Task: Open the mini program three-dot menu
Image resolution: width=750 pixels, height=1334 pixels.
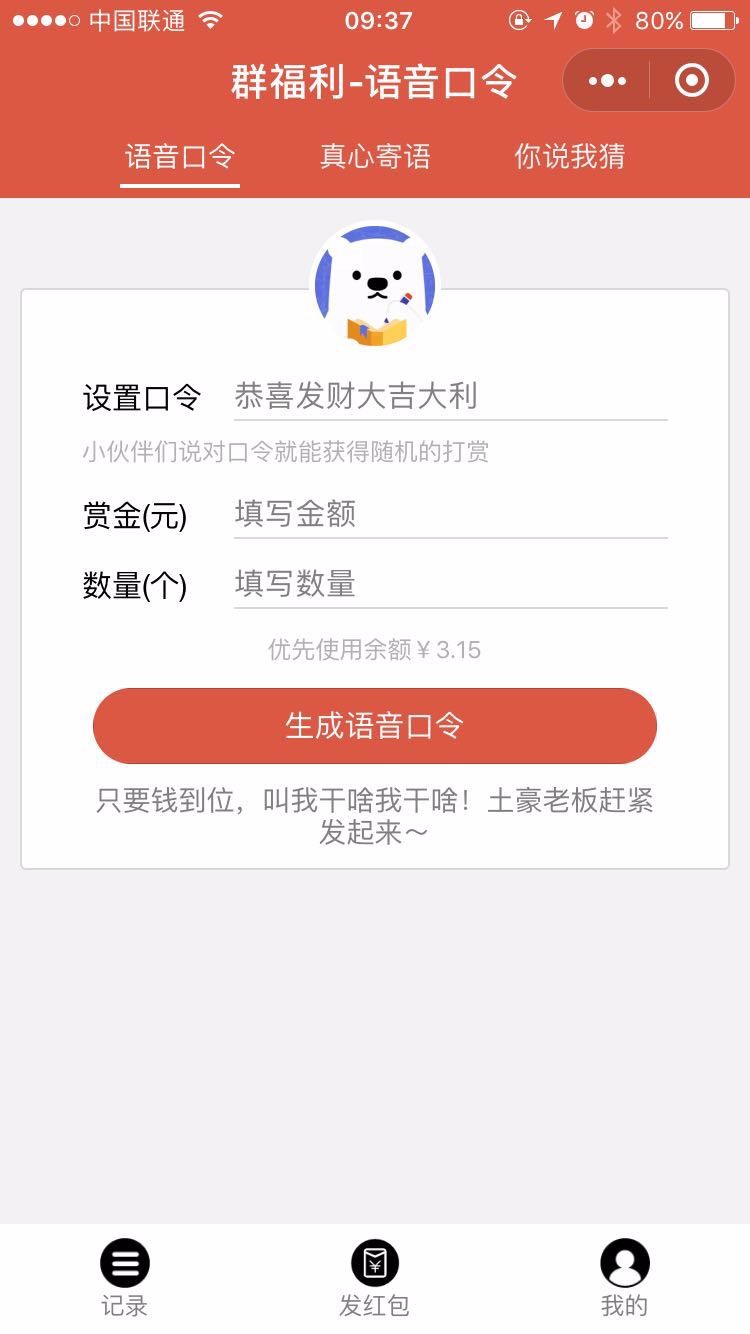Action: (x=608, y=81)
